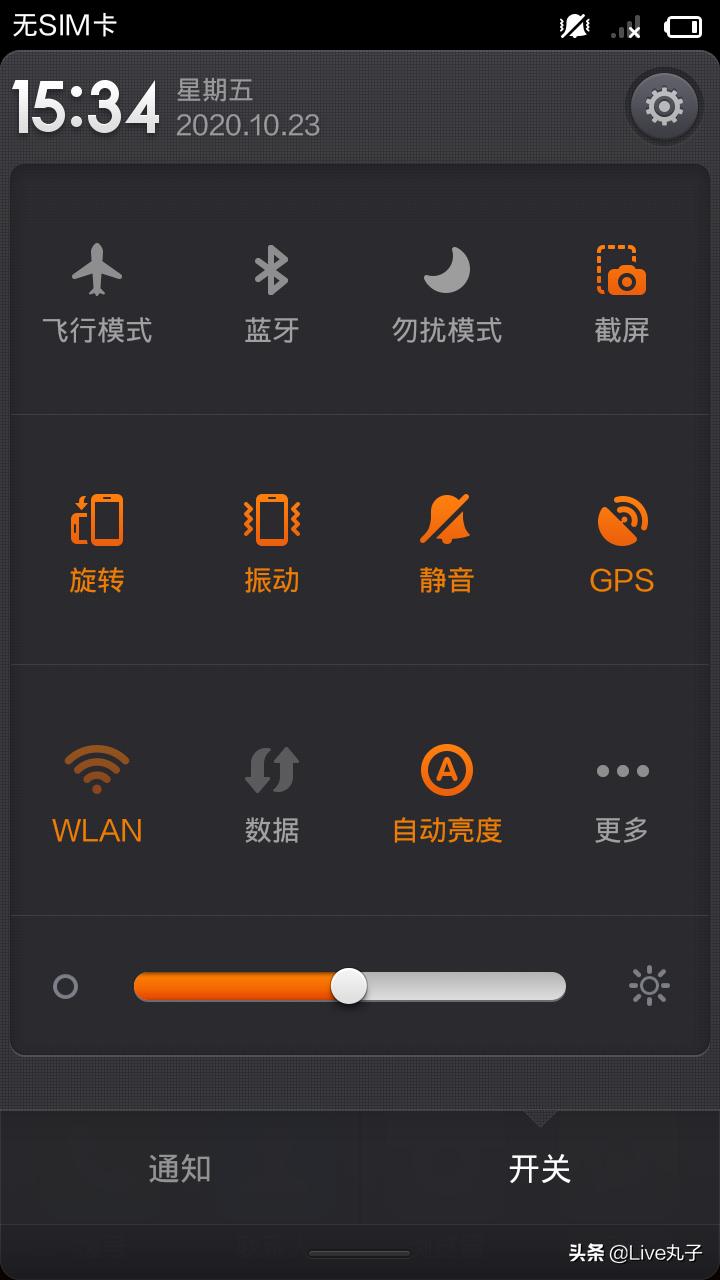Image resolution: width=720 pixels, height=1280 pixels.
Task: Select the 开关 switches tab
Action: (x=540, y=1166)
